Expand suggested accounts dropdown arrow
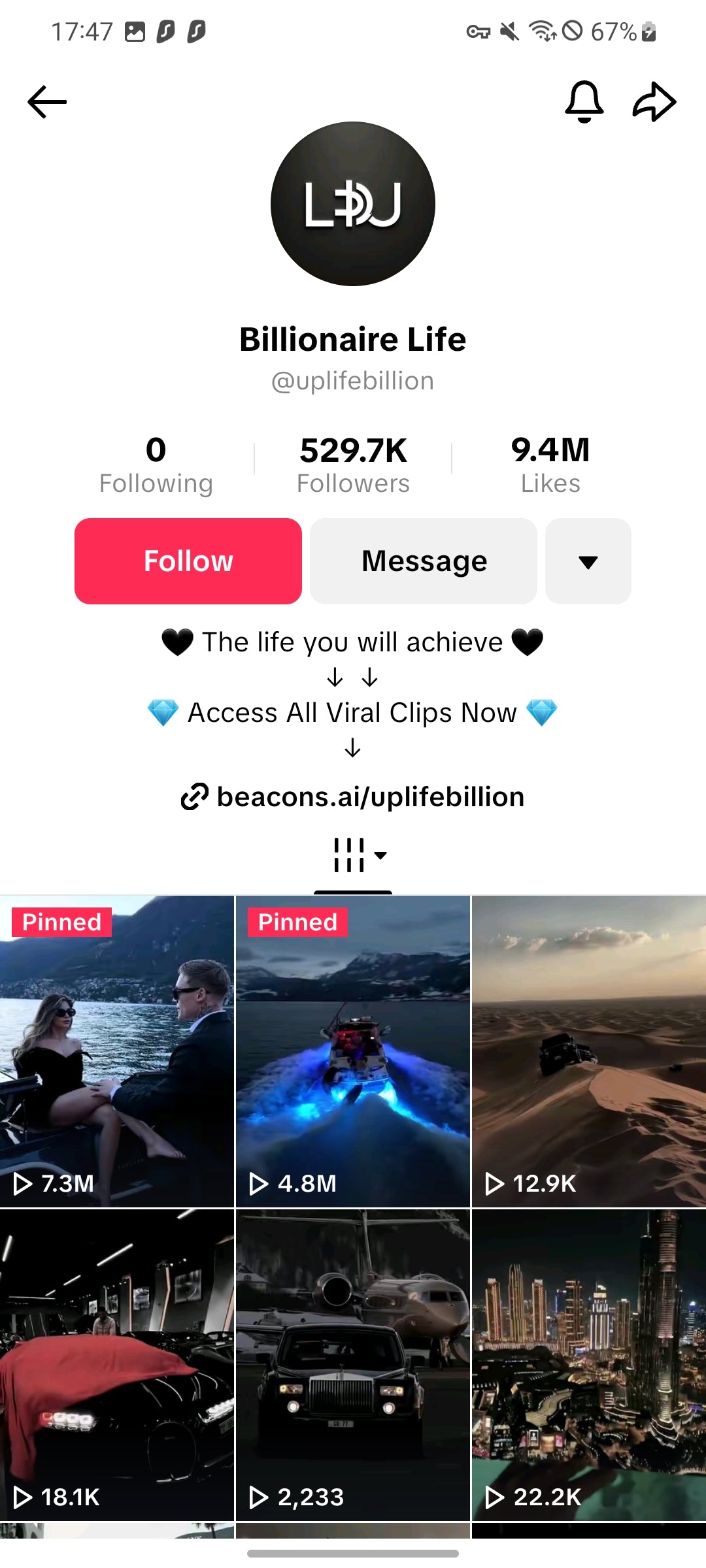 tap(588, 561)
